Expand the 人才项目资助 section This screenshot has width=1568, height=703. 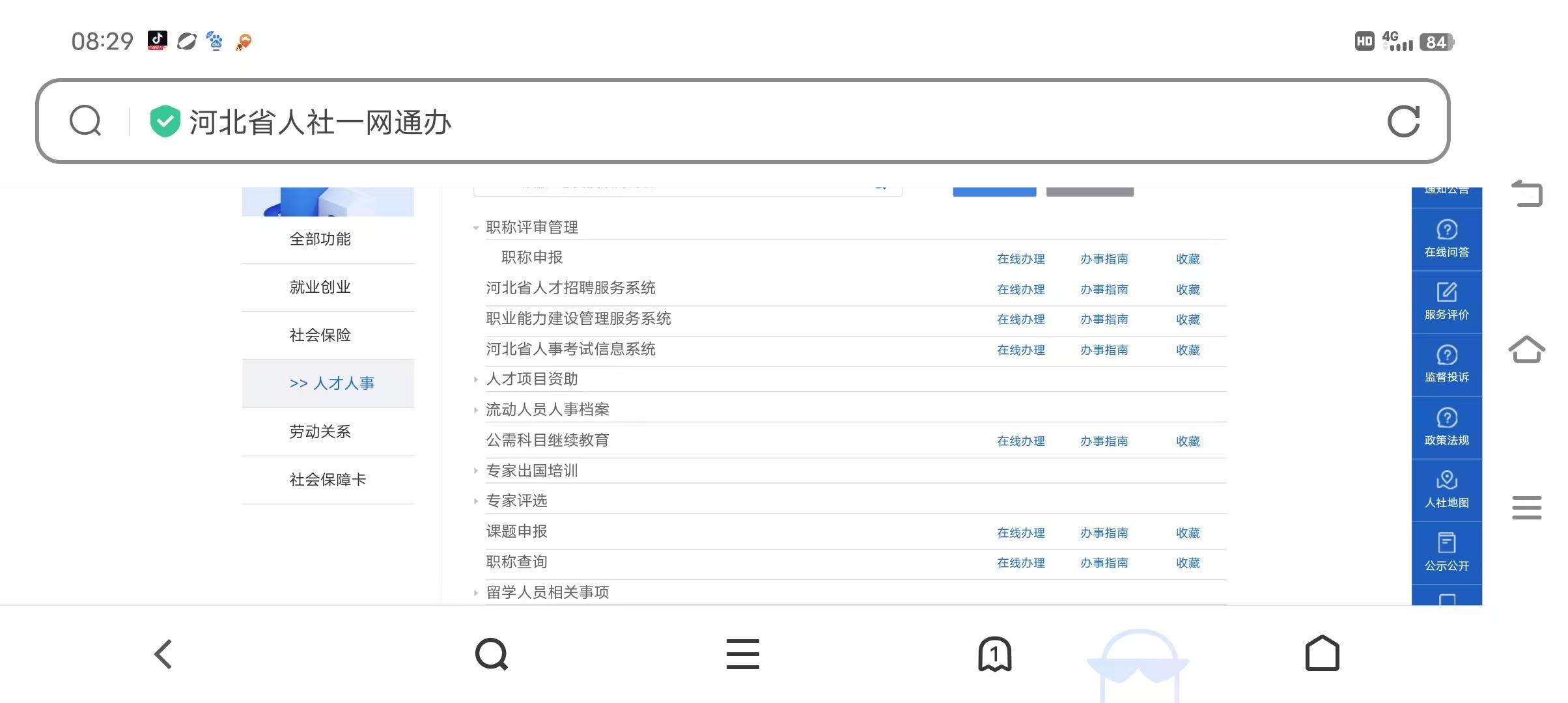[x=531, y=379]
